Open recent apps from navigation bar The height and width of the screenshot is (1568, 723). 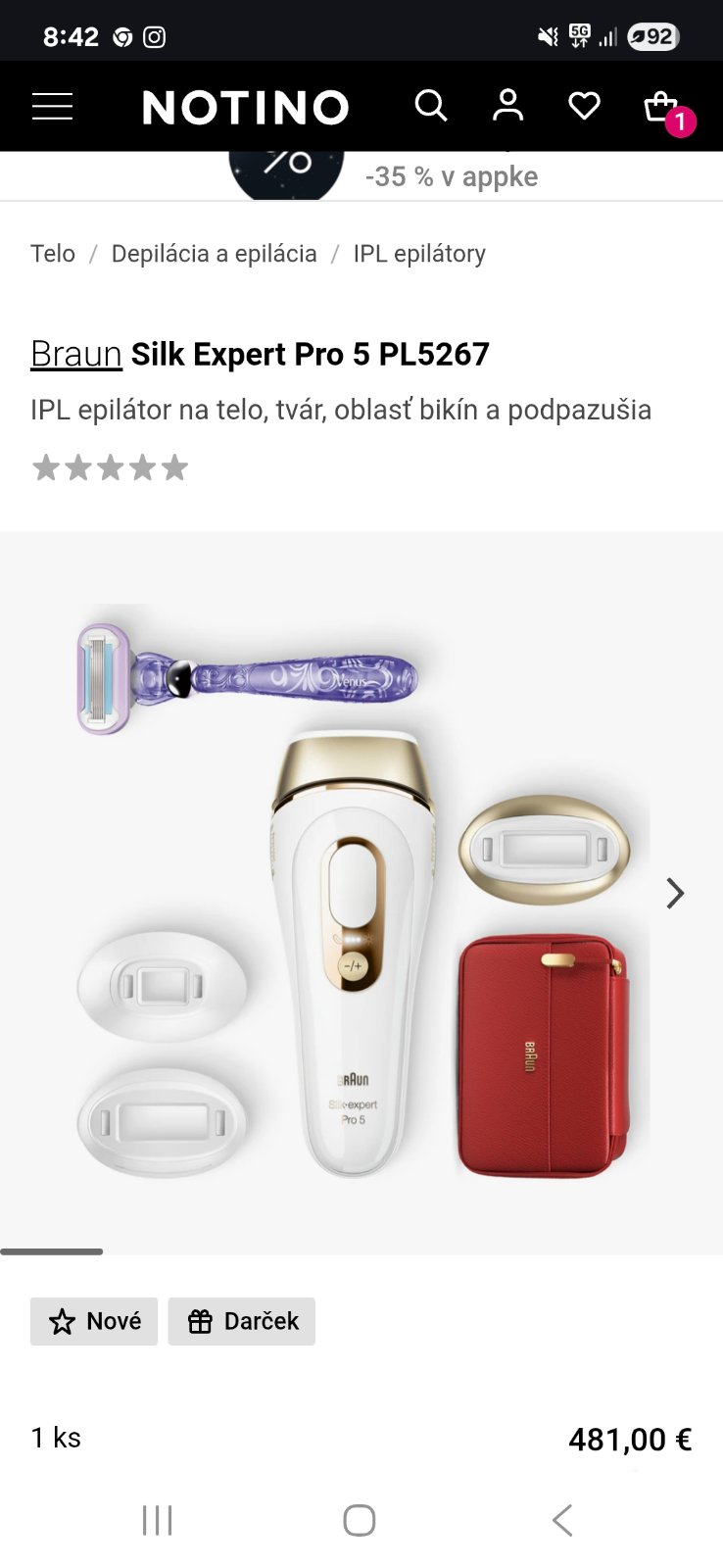coord(157,1520)
